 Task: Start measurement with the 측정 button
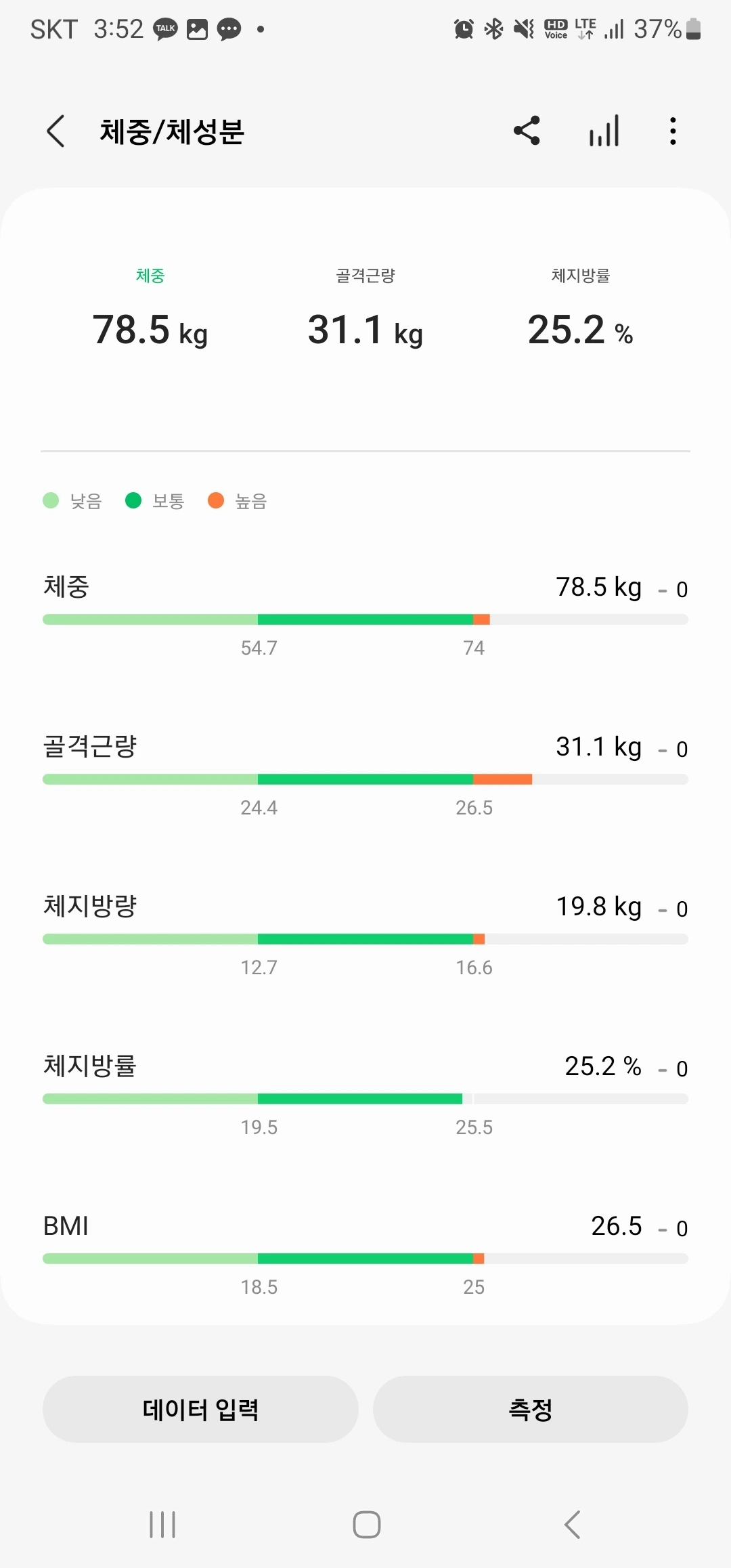click(x=530, y=1409)
